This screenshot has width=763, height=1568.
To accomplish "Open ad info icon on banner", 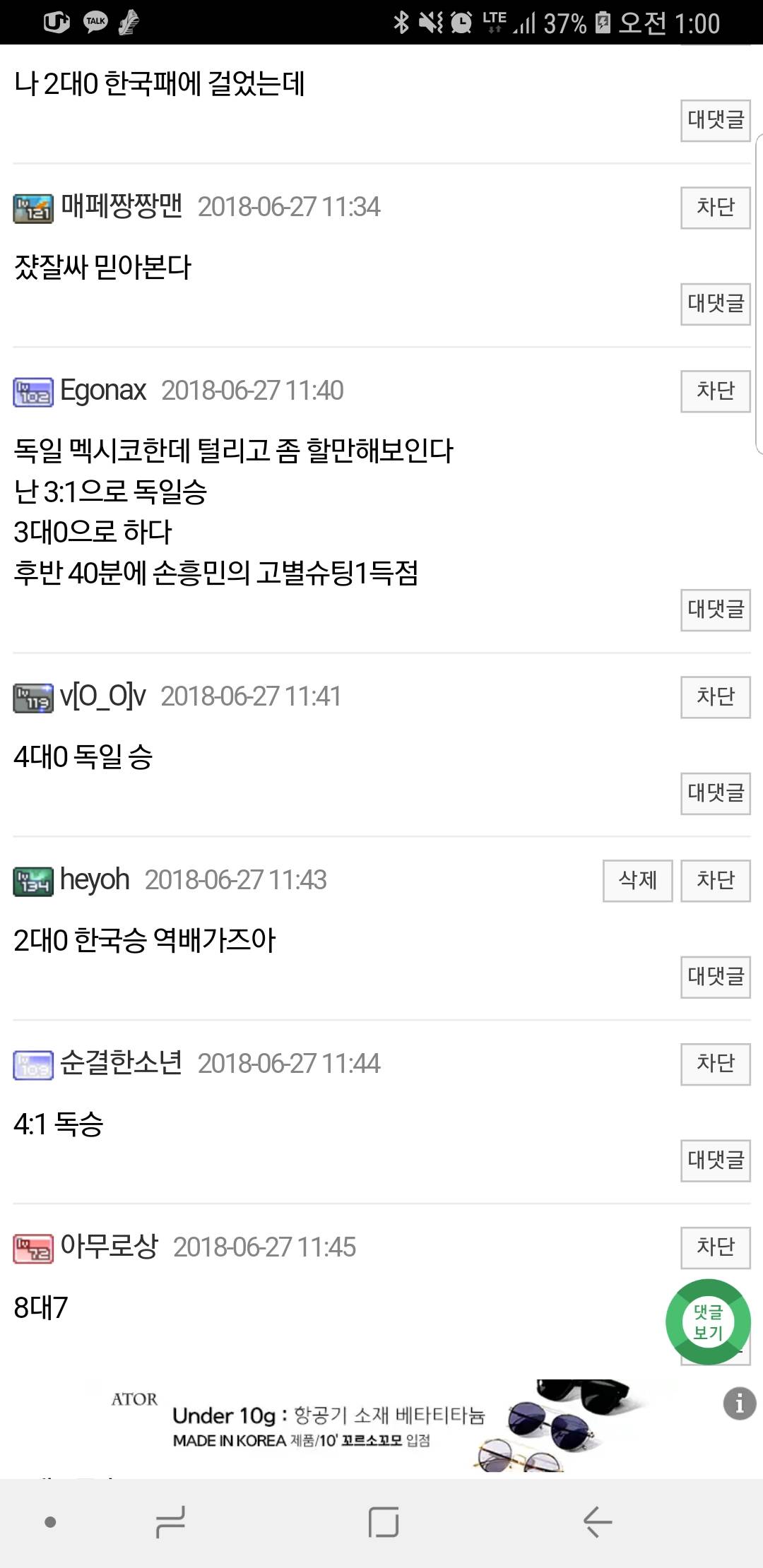I will (739, 1403).
